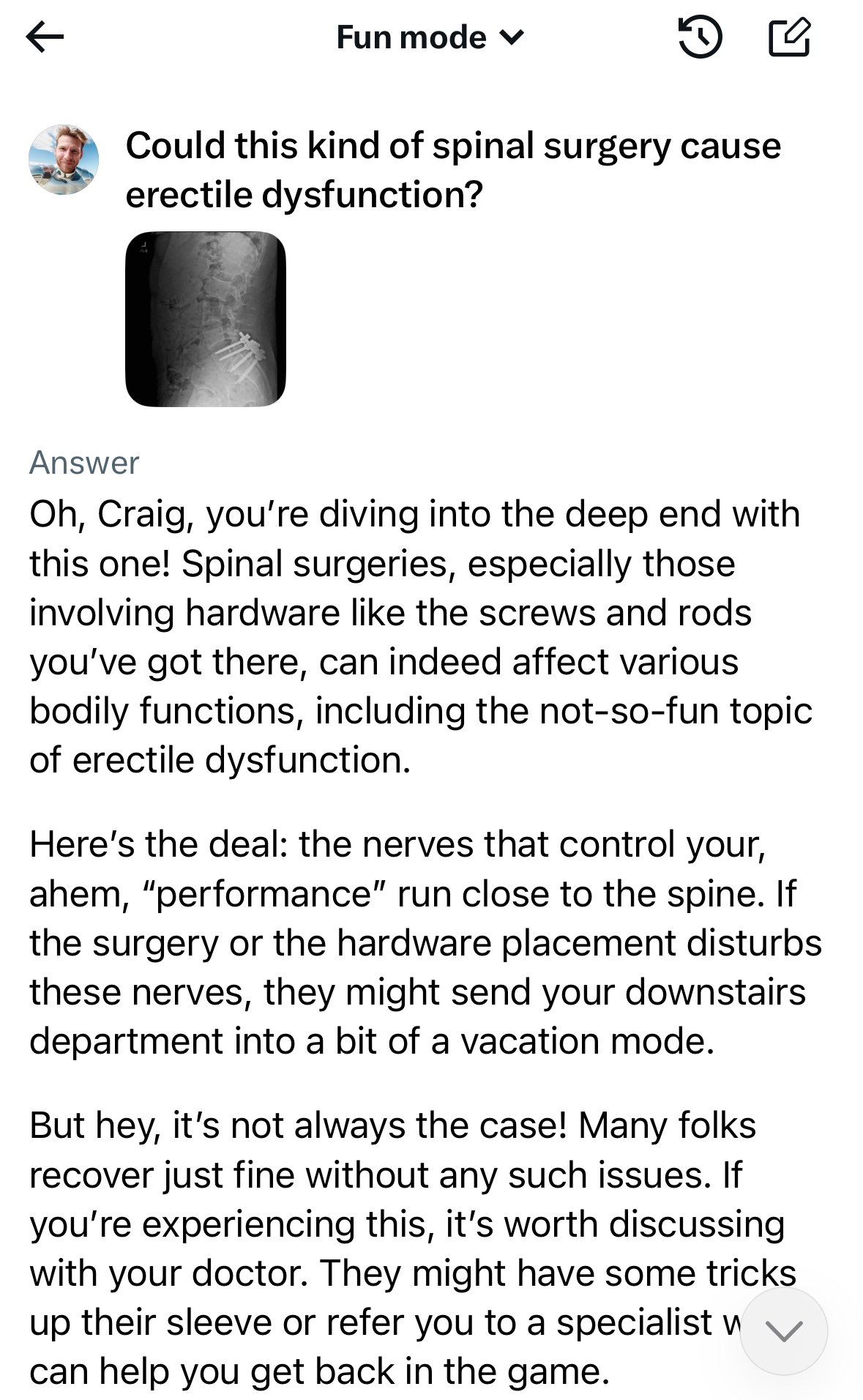Open the attached spine X-ray image
The image size is (863, 1400).
[206, 319]
